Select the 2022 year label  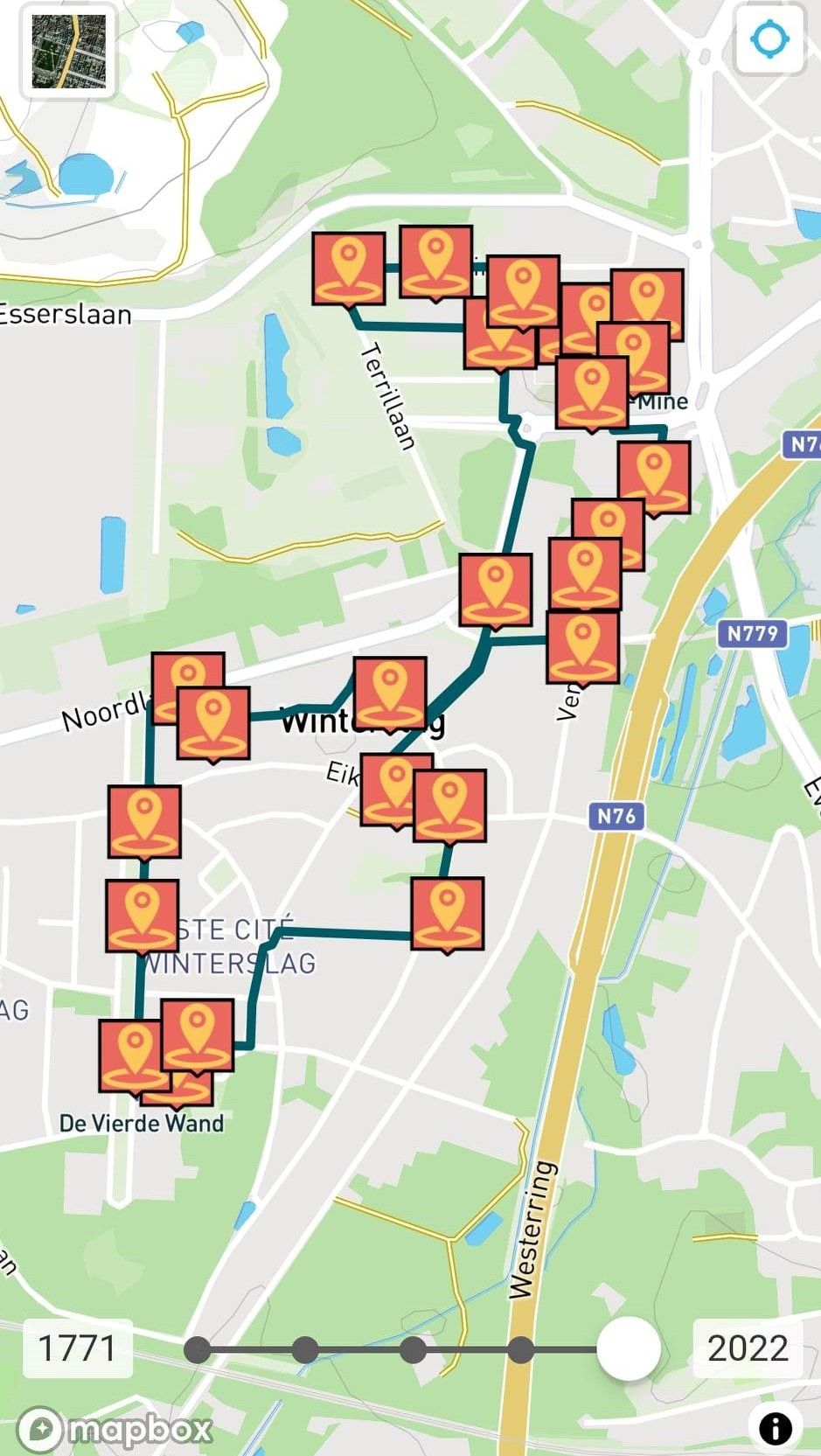(x=748, y=1348)
